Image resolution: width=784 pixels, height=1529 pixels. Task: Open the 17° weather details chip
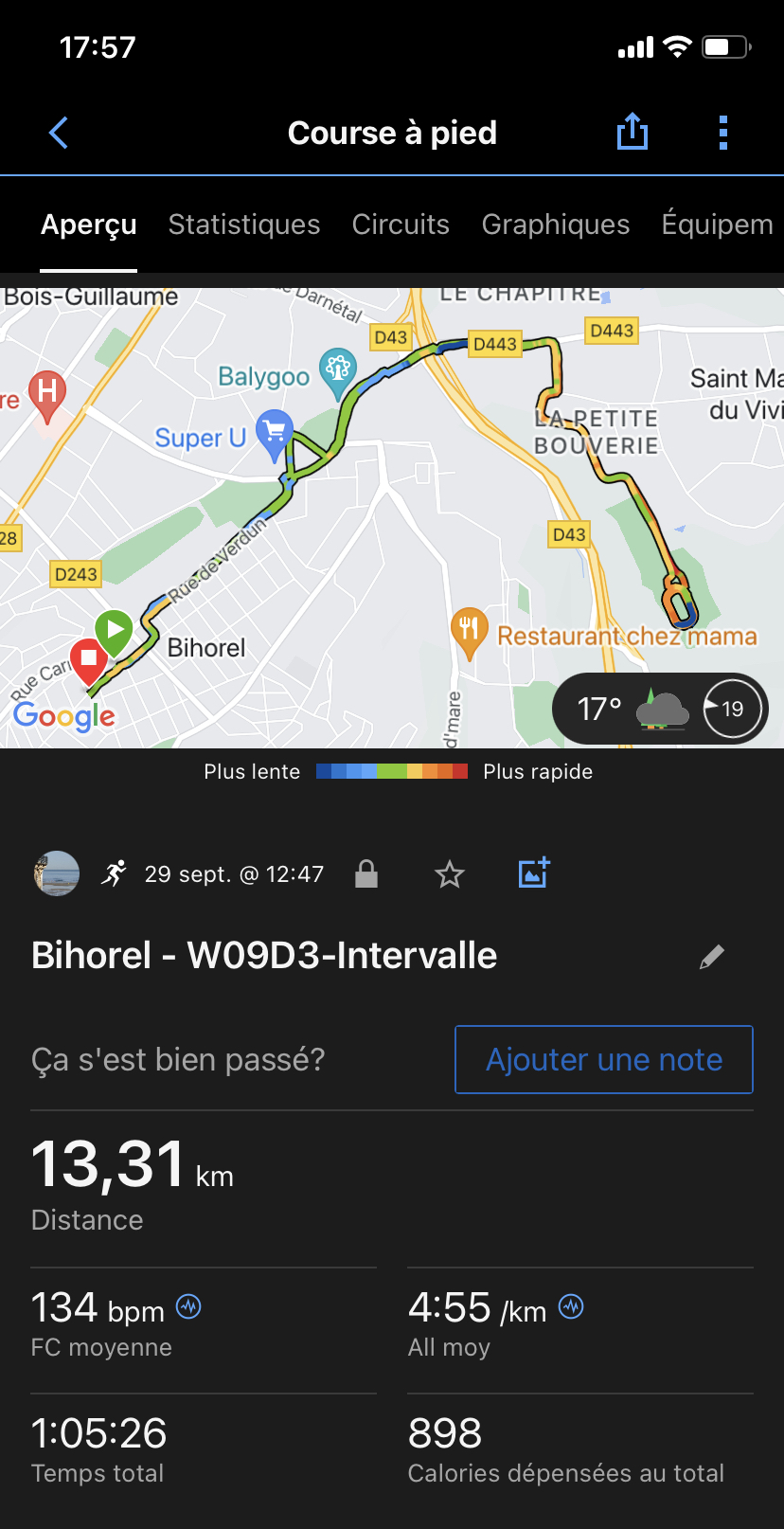point(660,709)
